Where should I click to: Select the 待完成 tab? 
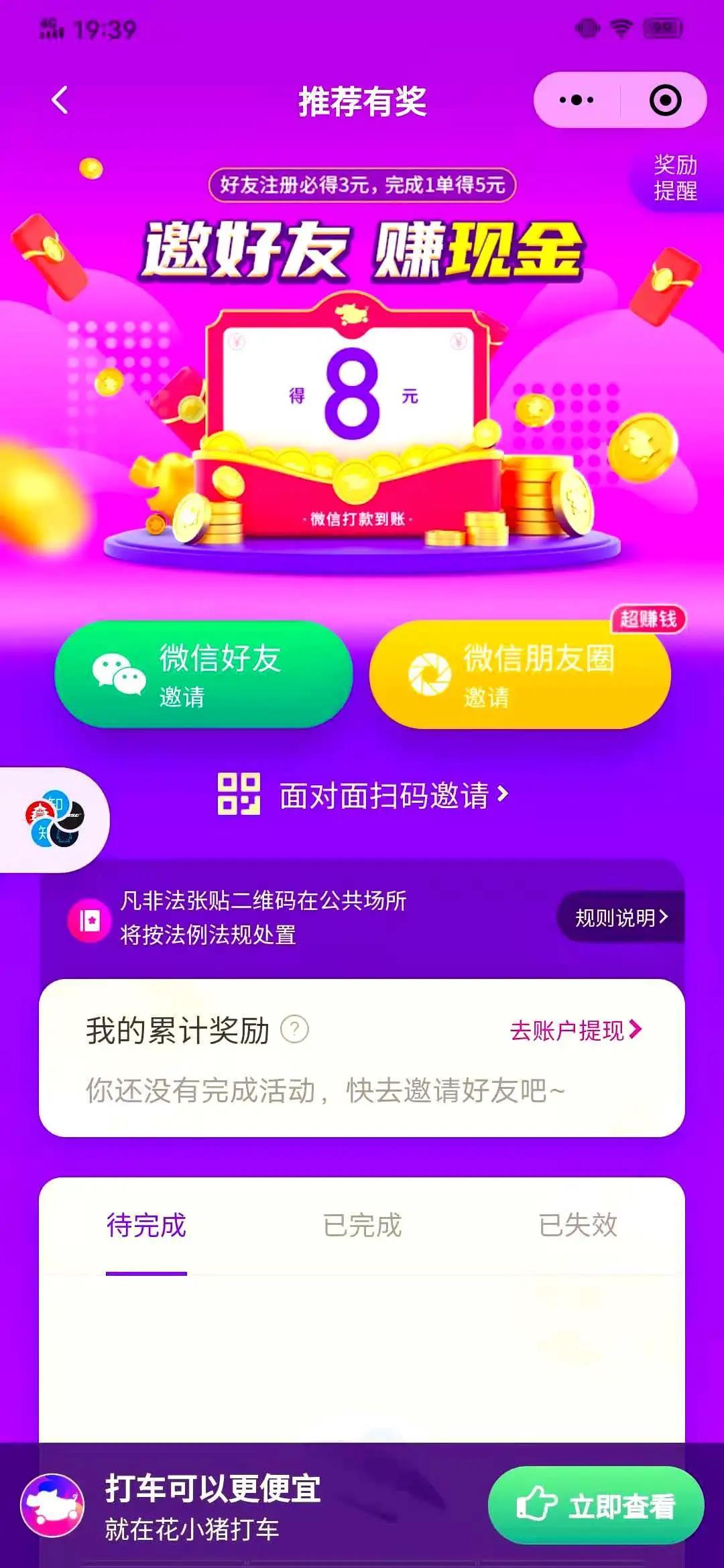point(146,1226)
